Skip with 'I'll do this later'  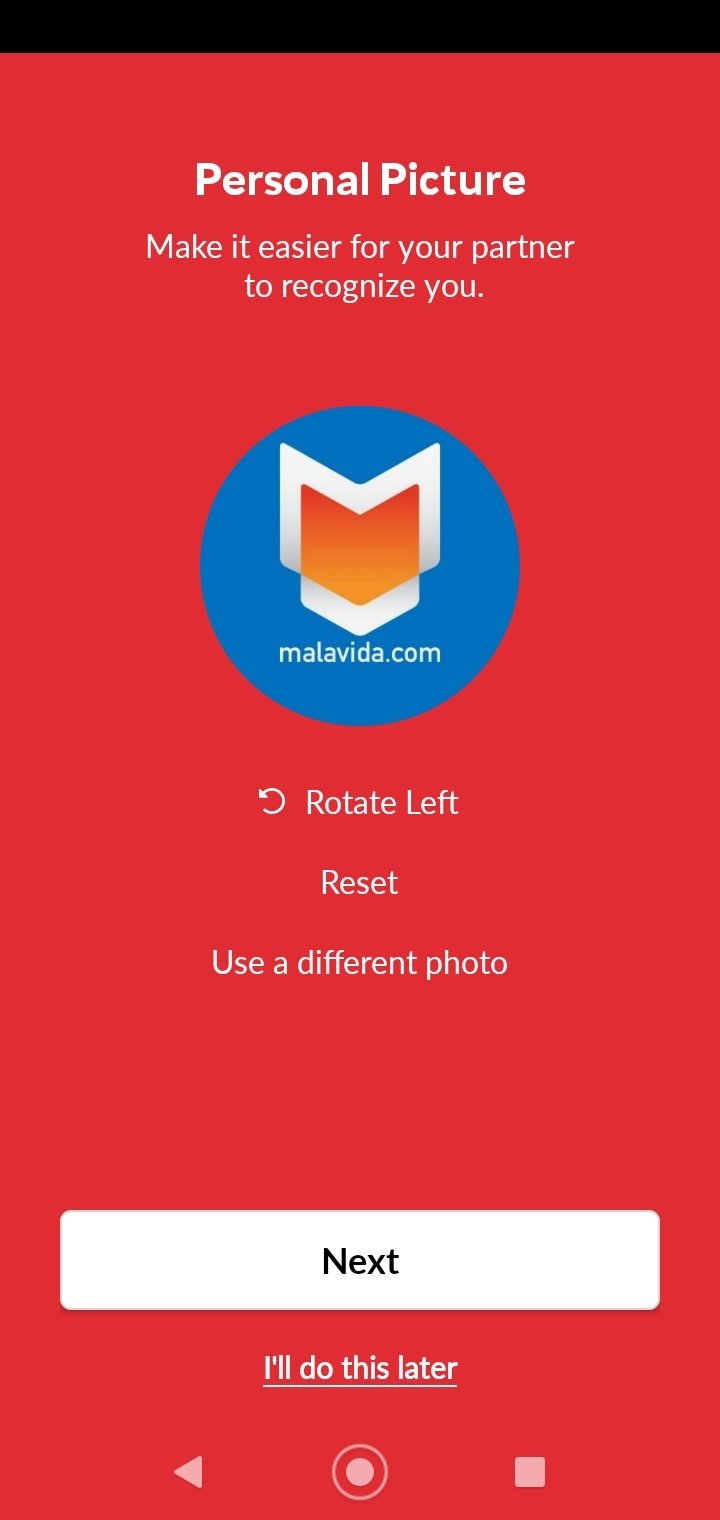click(359, 1368)
